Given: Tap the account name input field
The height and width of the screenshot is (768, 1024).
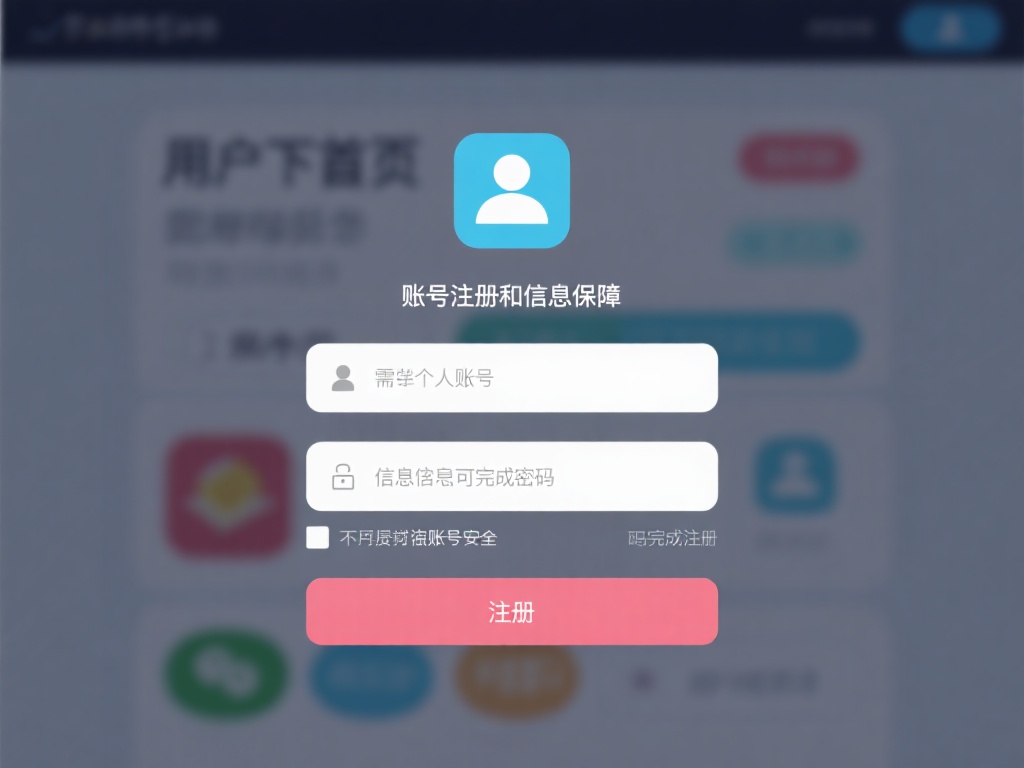Looking at the screenshot, I should coord(511,378).
